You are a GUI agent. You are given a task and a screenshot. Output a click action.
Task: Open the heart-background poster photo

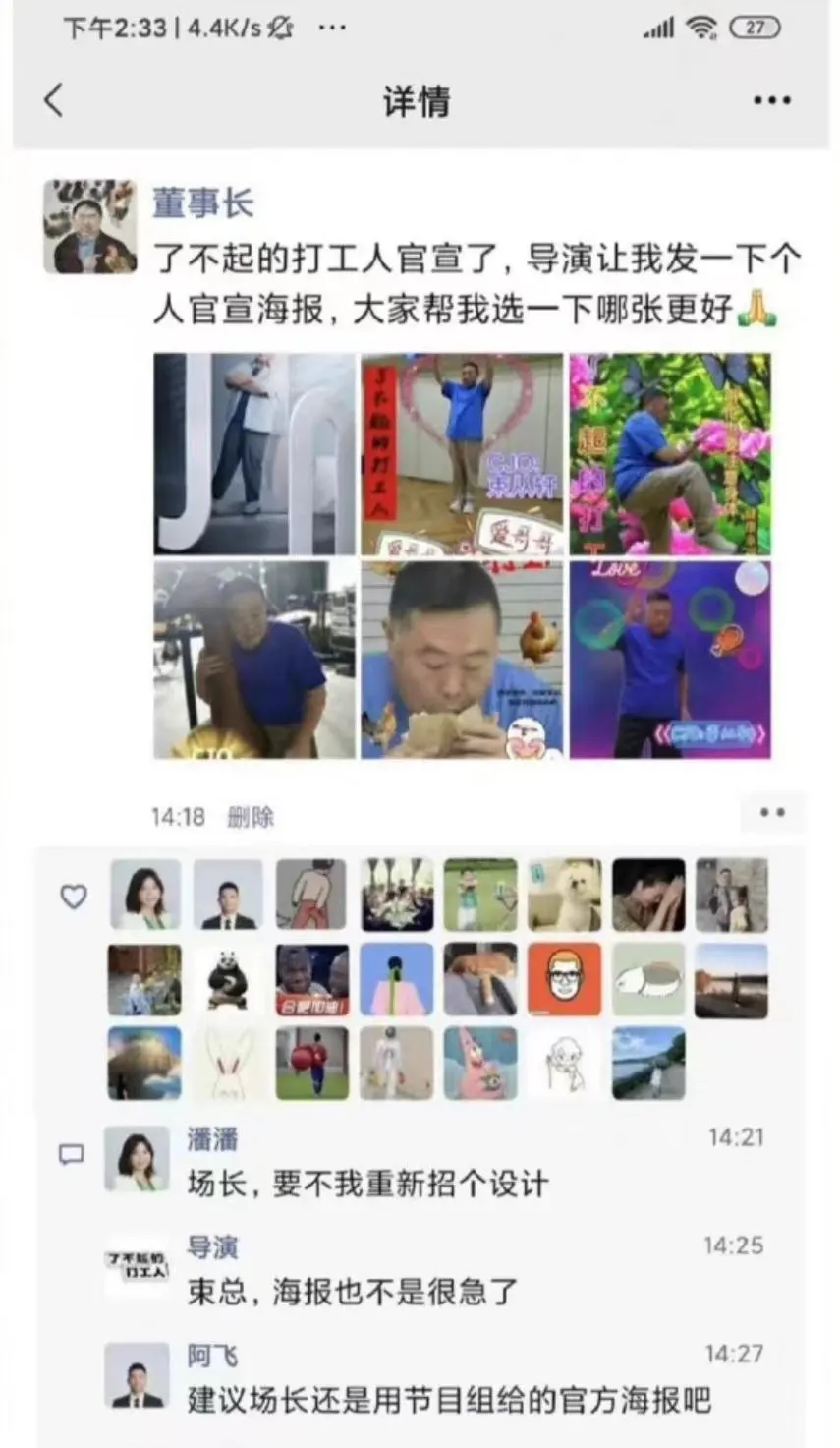pos(462,454)
